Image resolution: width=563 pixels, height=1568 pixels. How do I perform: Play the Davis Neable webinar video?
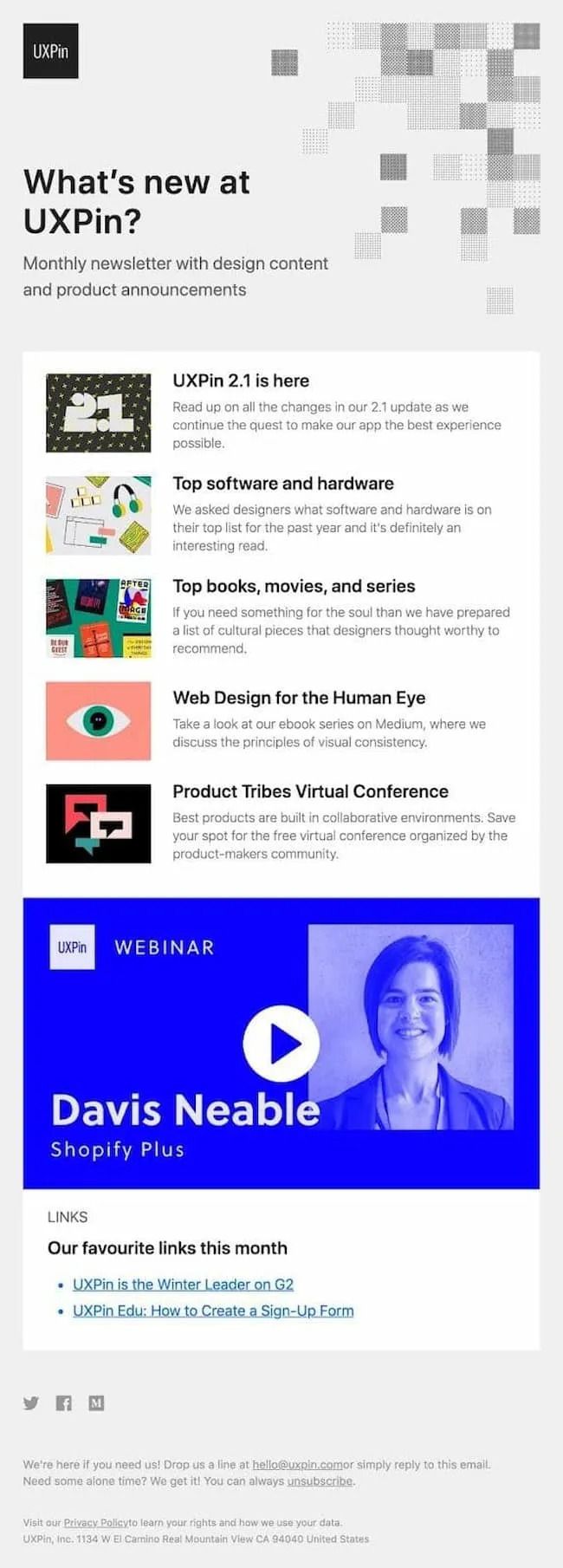pyautogui.click(x=281, y=1044)
